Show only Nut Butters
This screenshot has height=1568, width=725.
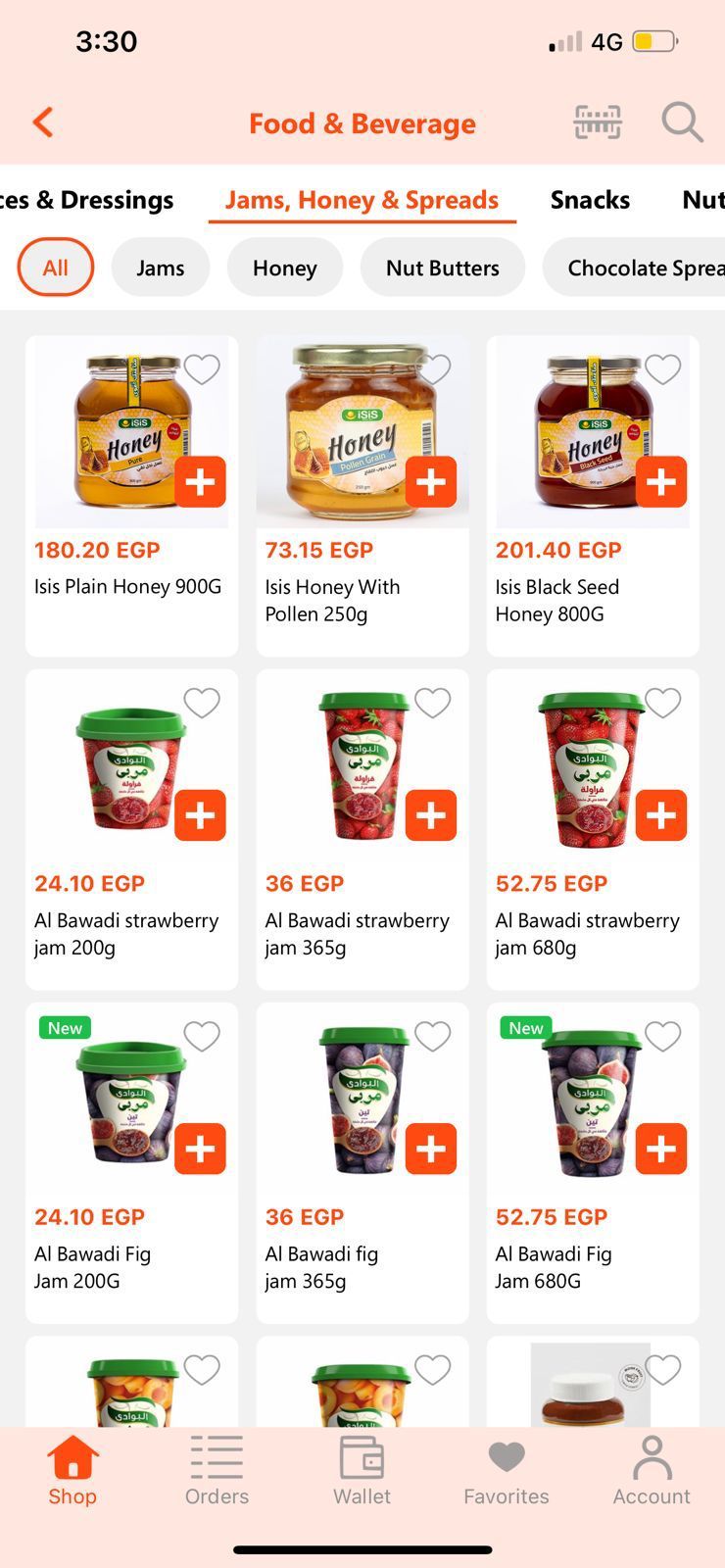[442, 268]
